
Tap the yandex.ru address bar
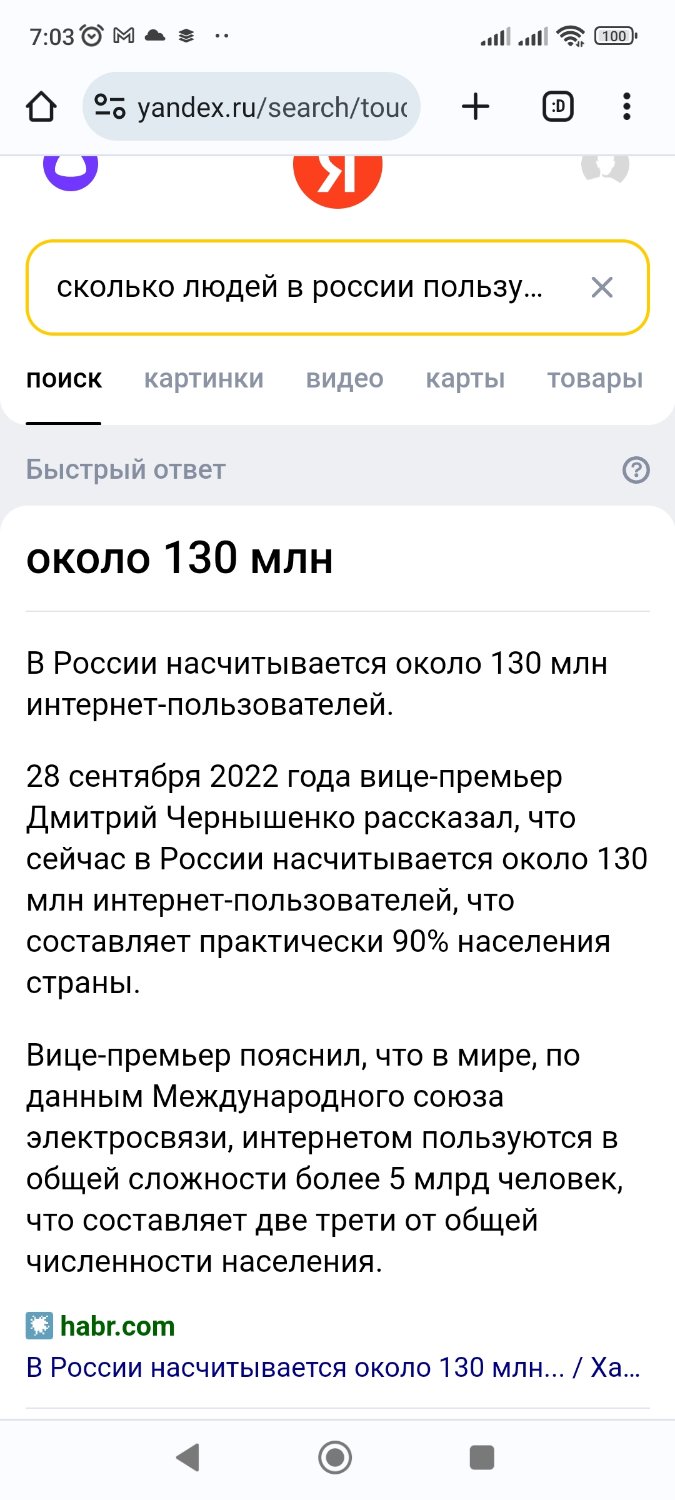point(251,106)
